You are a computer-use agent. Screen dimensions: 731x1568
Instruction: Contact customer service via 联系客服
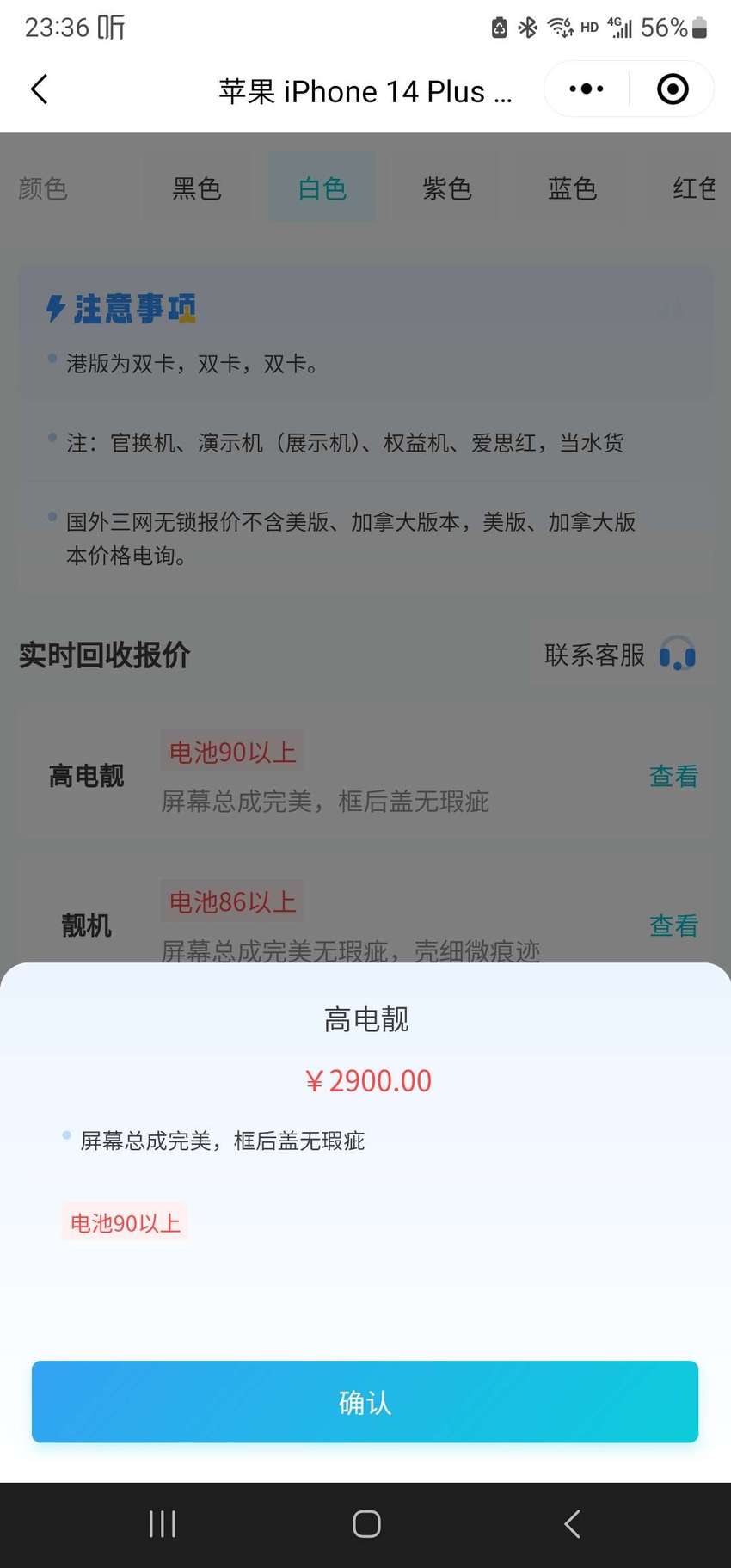coord(621,655)
